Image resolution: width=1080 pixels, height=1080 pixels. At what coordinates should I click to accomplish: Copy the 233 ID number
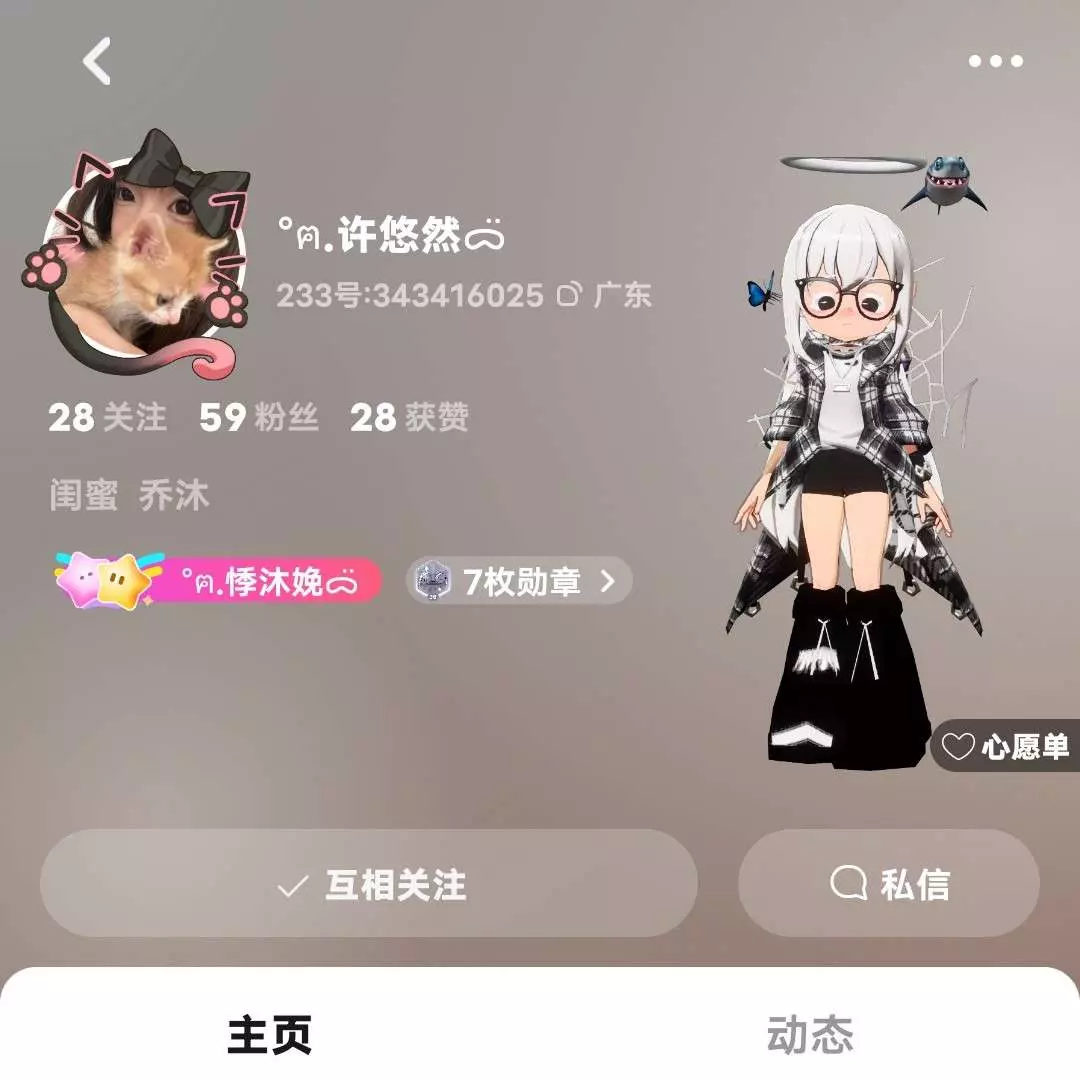[569, 295]
